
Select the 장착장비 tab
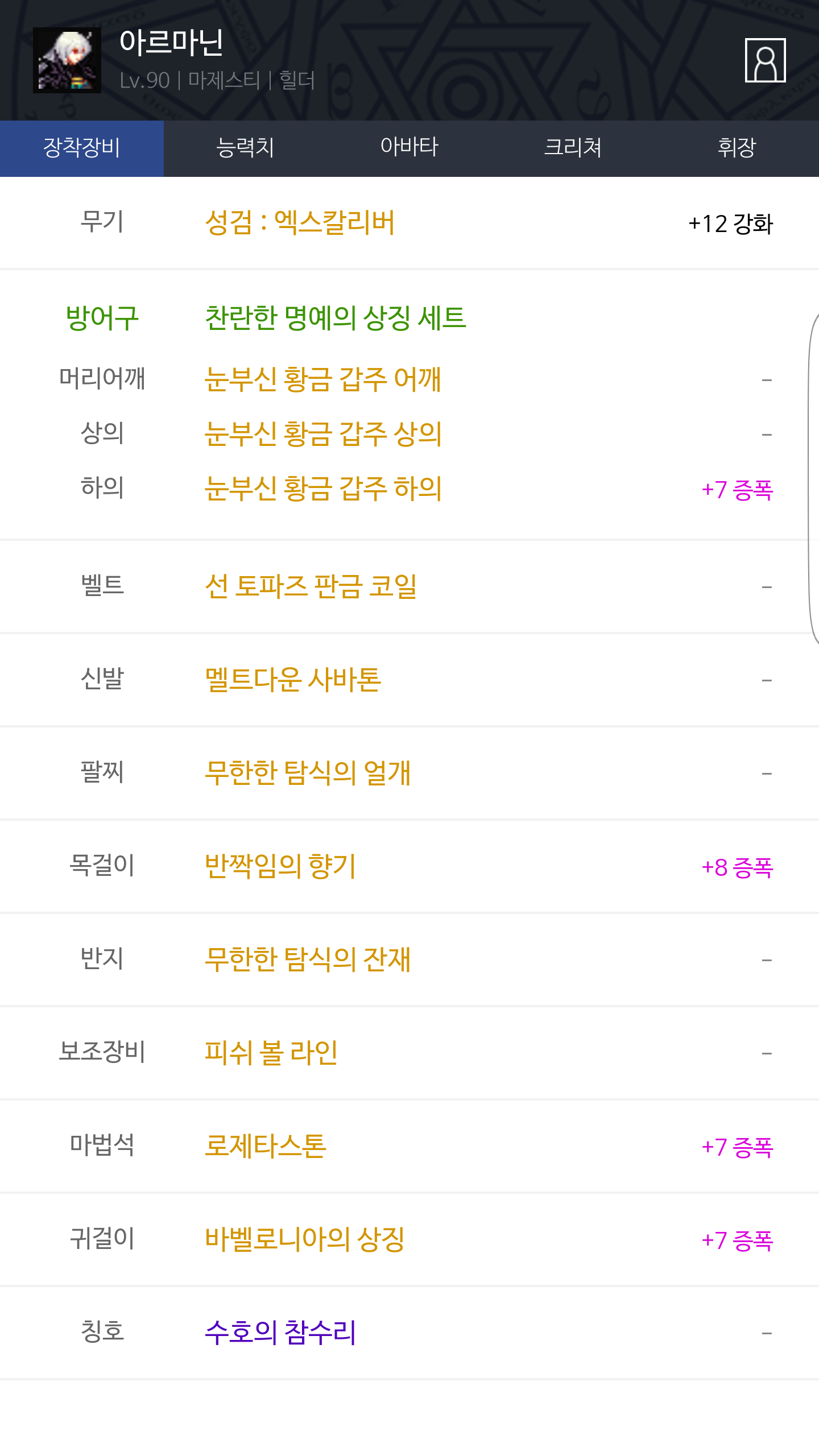click(82, 148)
